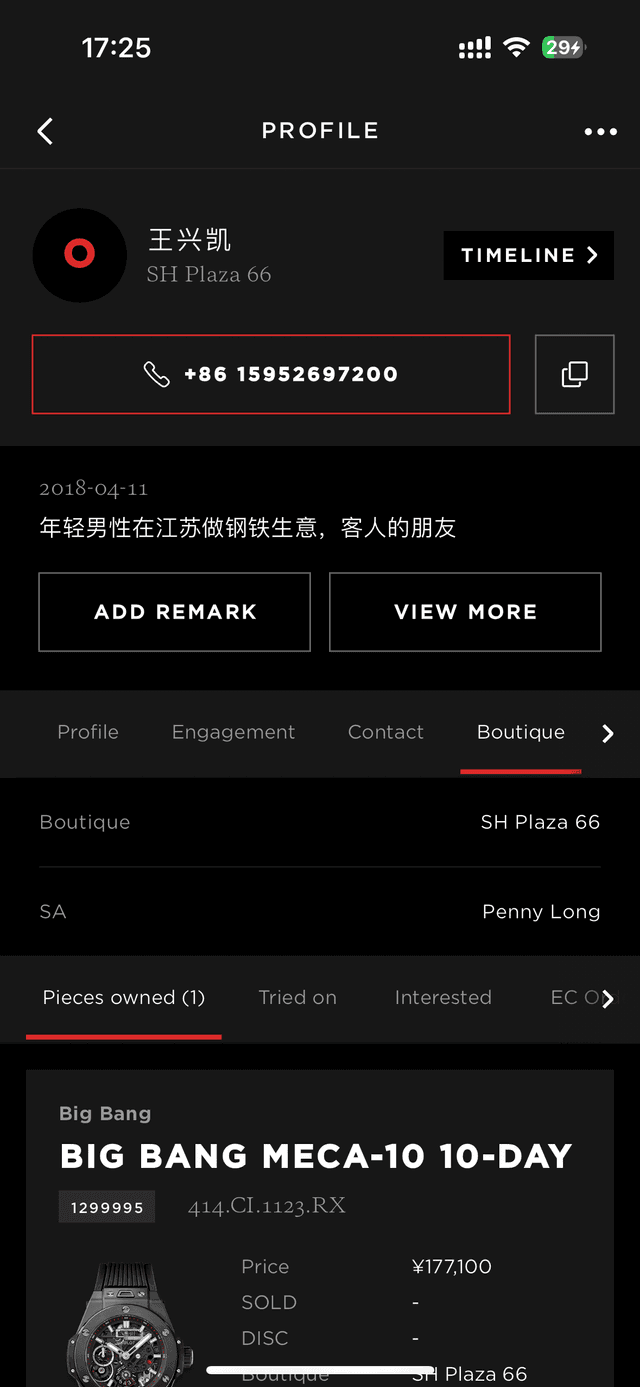
Task: Open the three-dot overflow menu
Action: click(600, 131)
